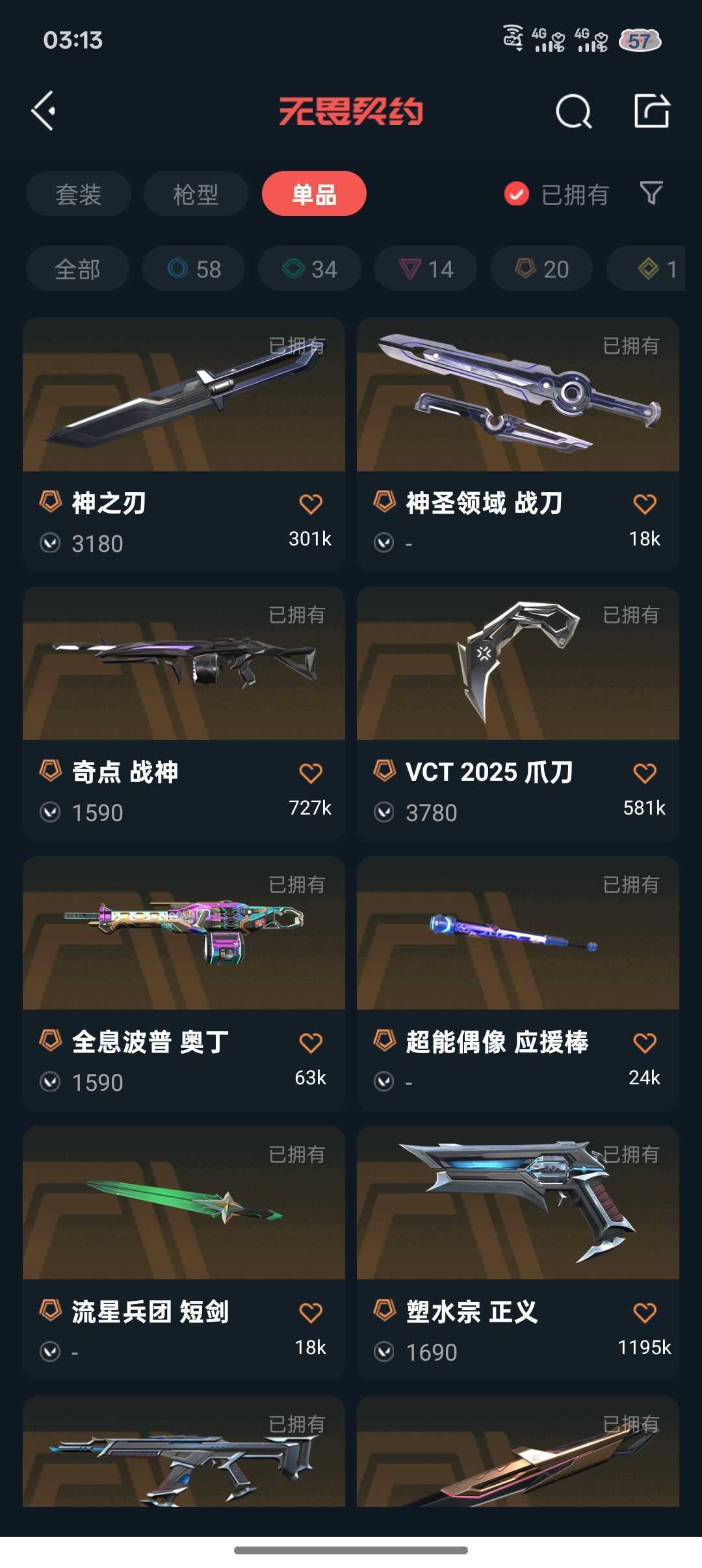Switch to the 套装 tab
Image resolution: width=702 pixels, height=1568 pixels.
point(78,193)
